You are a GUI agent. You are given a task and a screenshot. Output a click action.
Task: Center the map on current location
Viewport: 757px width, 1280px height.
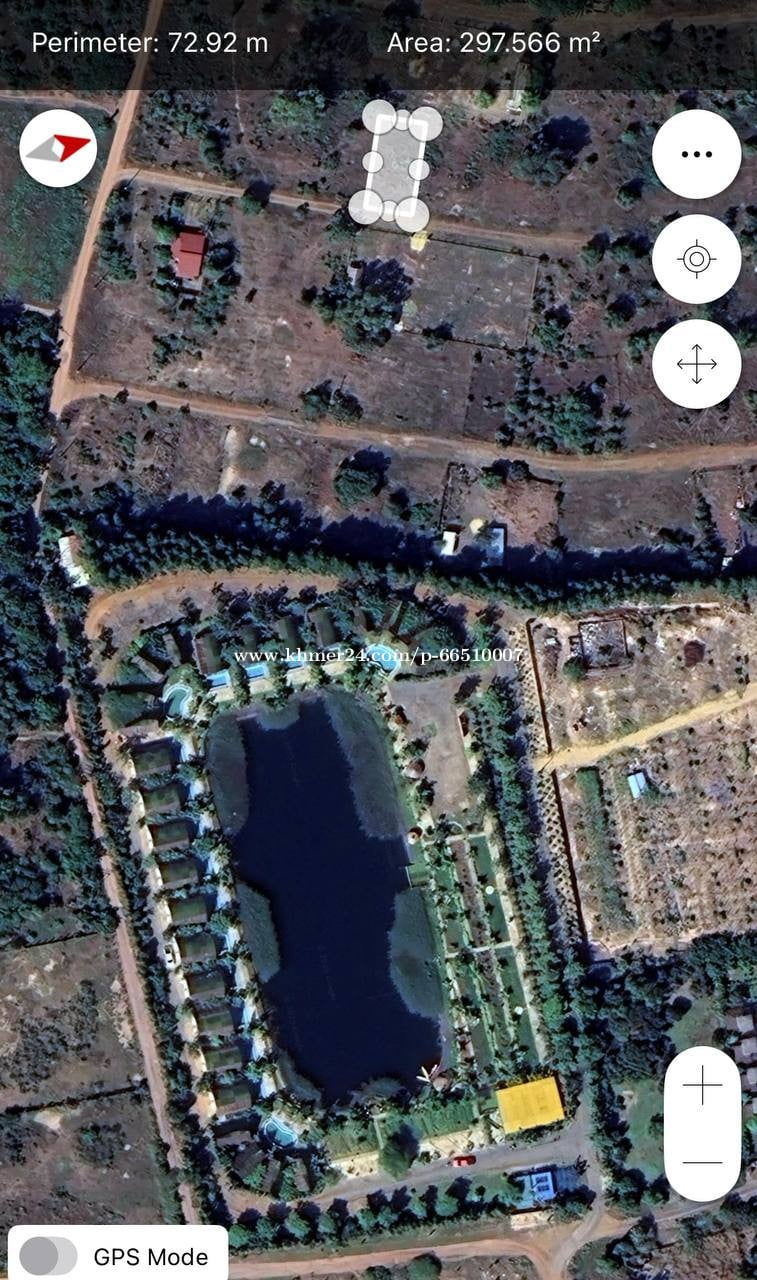(696, 259)
